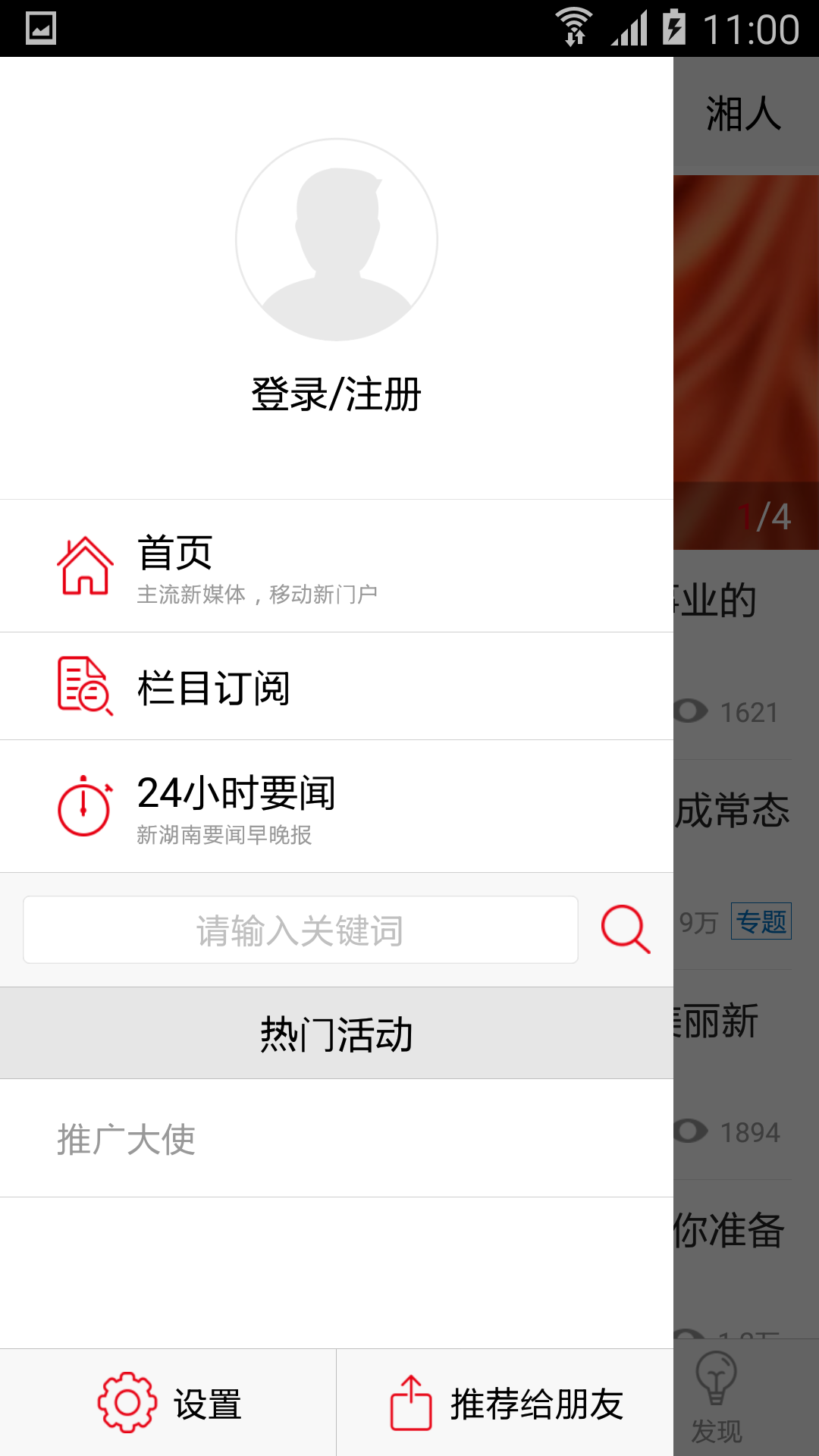Go to 首页 home page

(336, 566)
